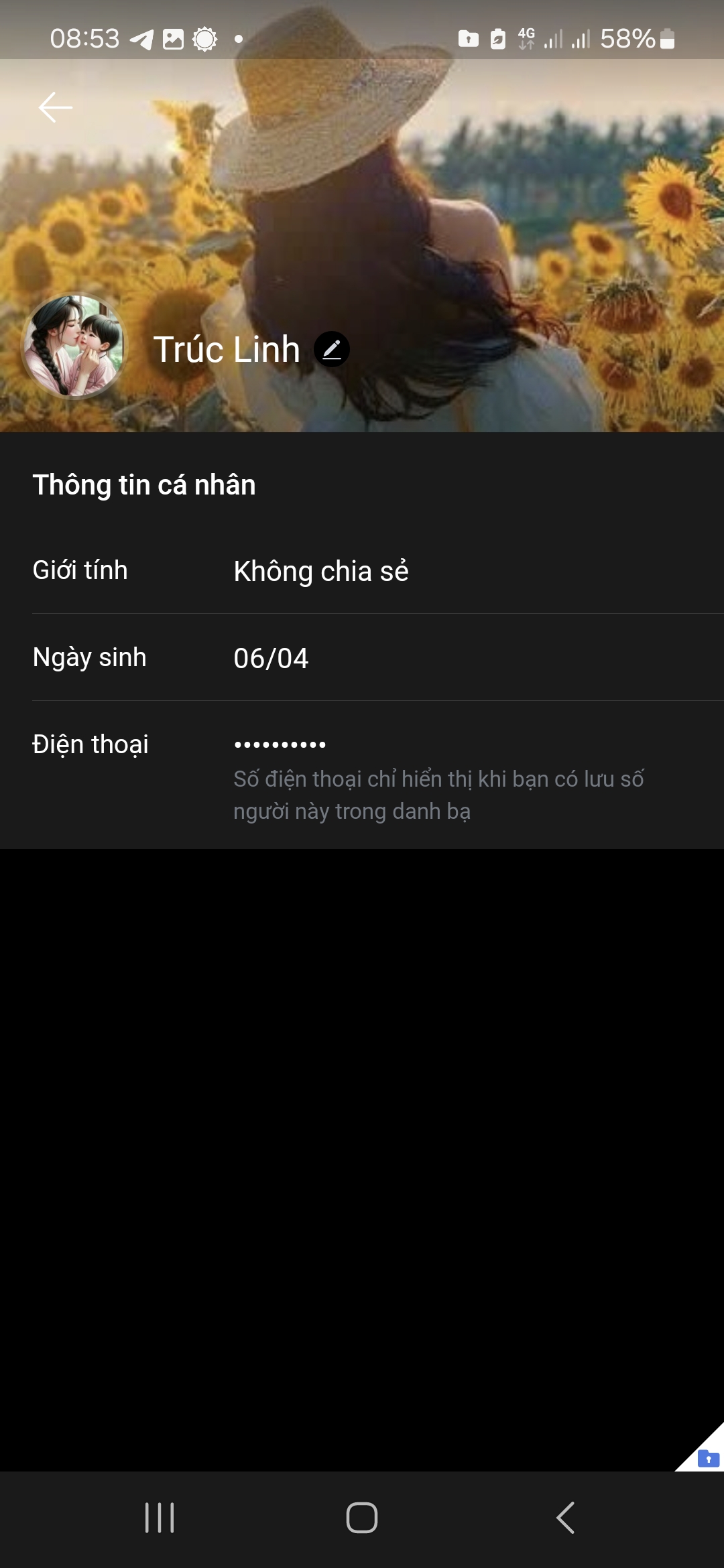Open Trúc Linh's profile avatar picture

pos(74,346)
